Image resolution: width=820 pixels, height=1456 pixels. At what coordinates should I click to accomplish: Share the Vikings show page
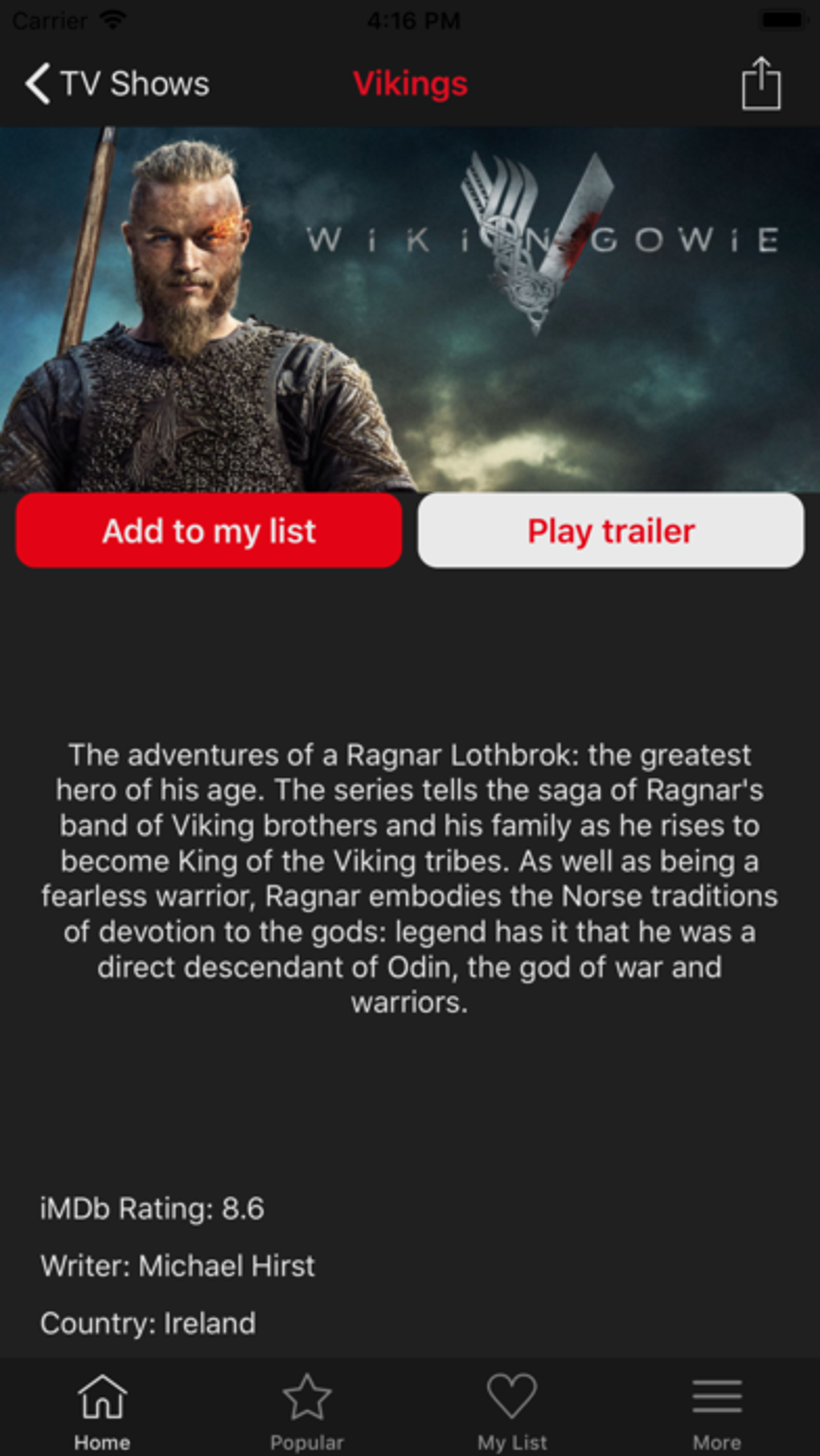pyautogui.click(x=761, y=83)
